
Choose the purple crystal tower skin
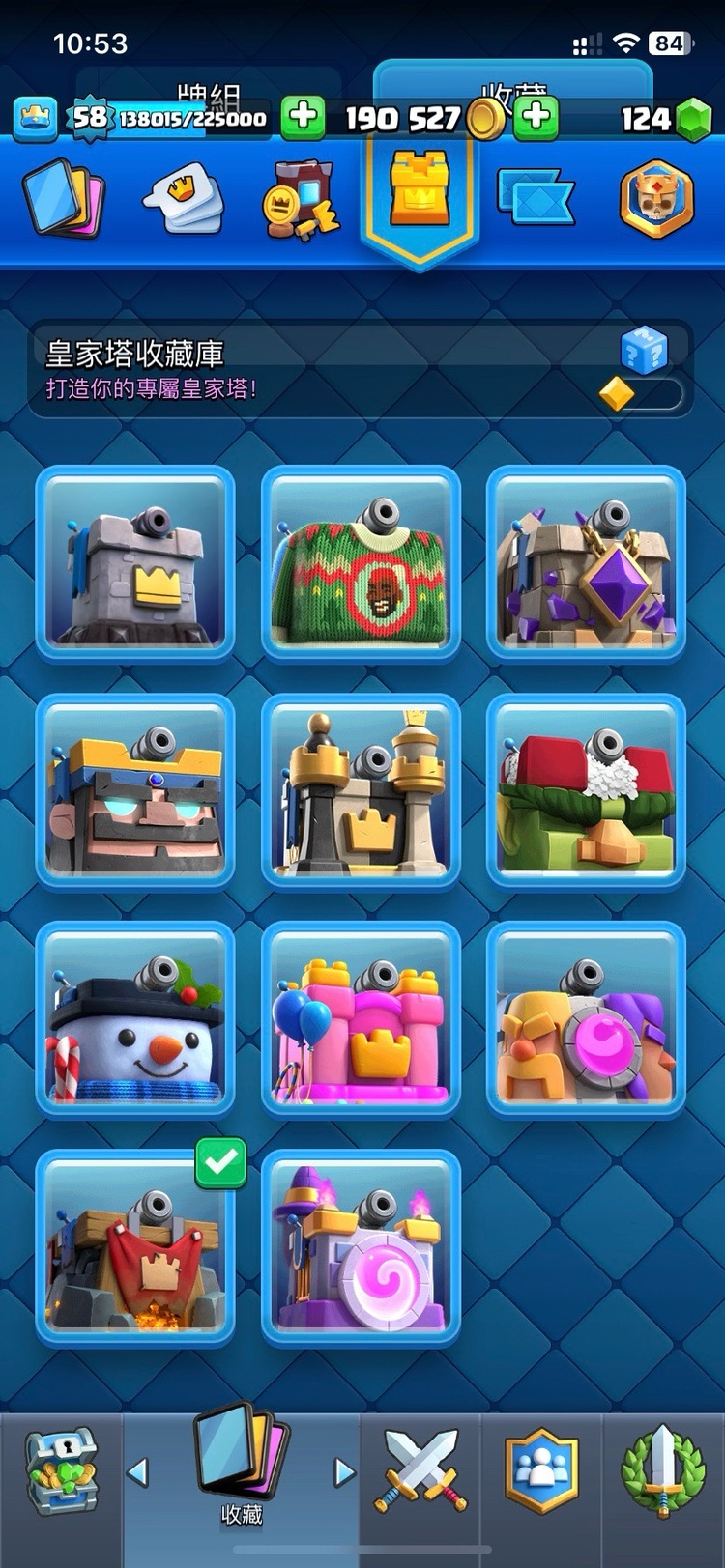pyautogui.click(x=586, y=563)
